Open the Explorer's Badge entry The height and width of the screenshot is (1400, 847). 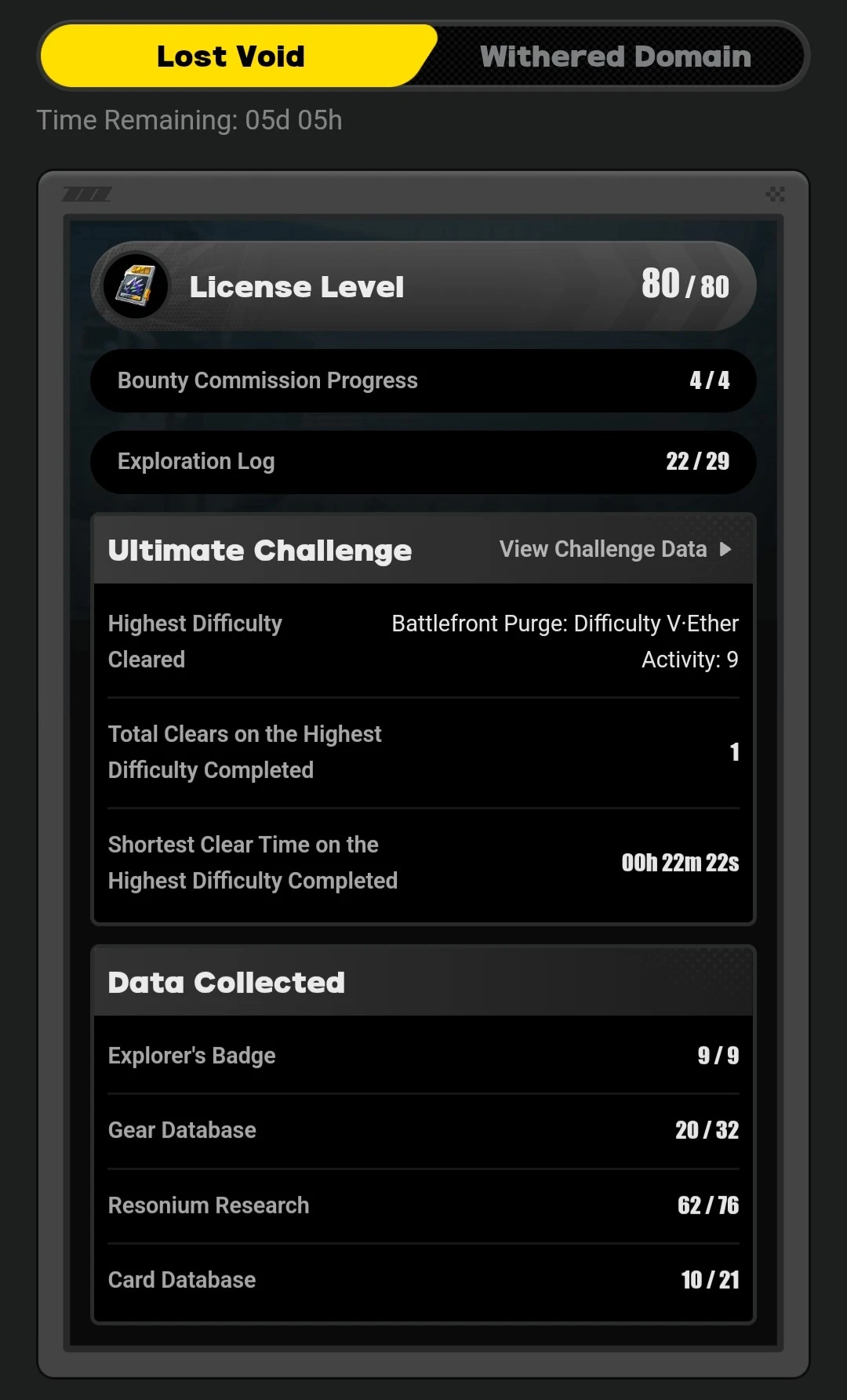point(423,1055)
